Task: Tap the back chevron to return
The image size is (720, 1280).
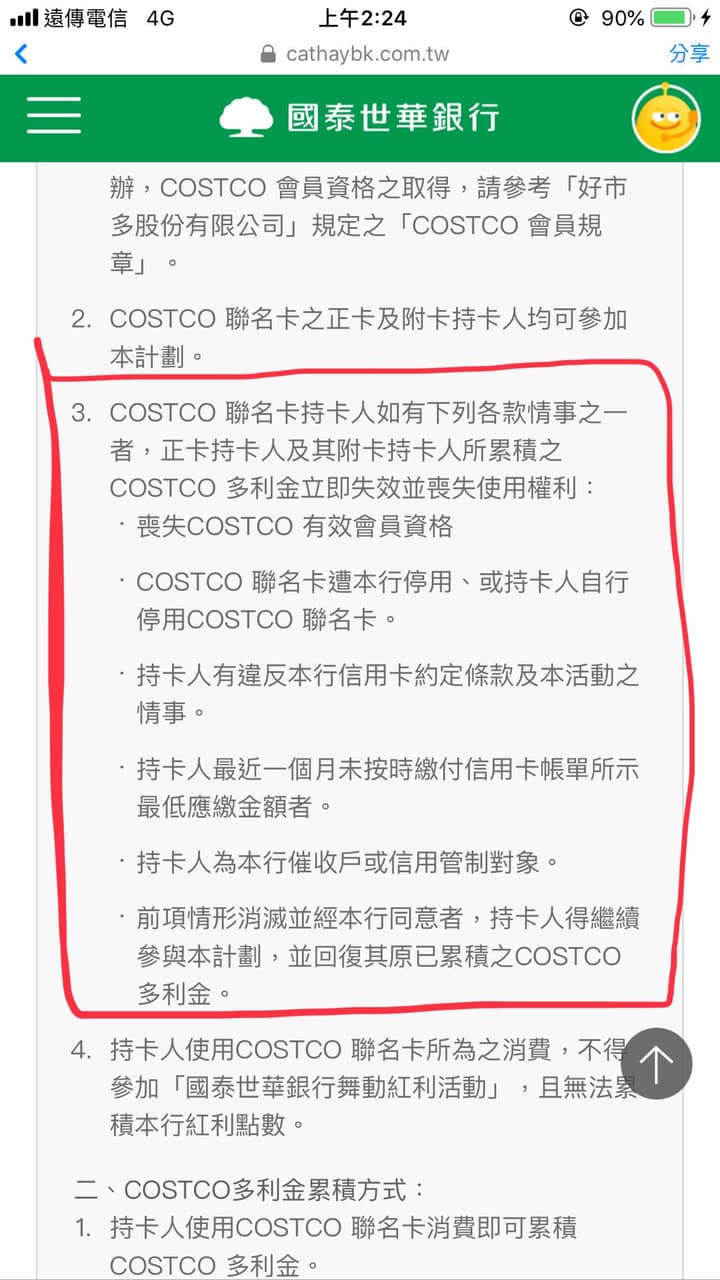Action: tap(22, 55)
